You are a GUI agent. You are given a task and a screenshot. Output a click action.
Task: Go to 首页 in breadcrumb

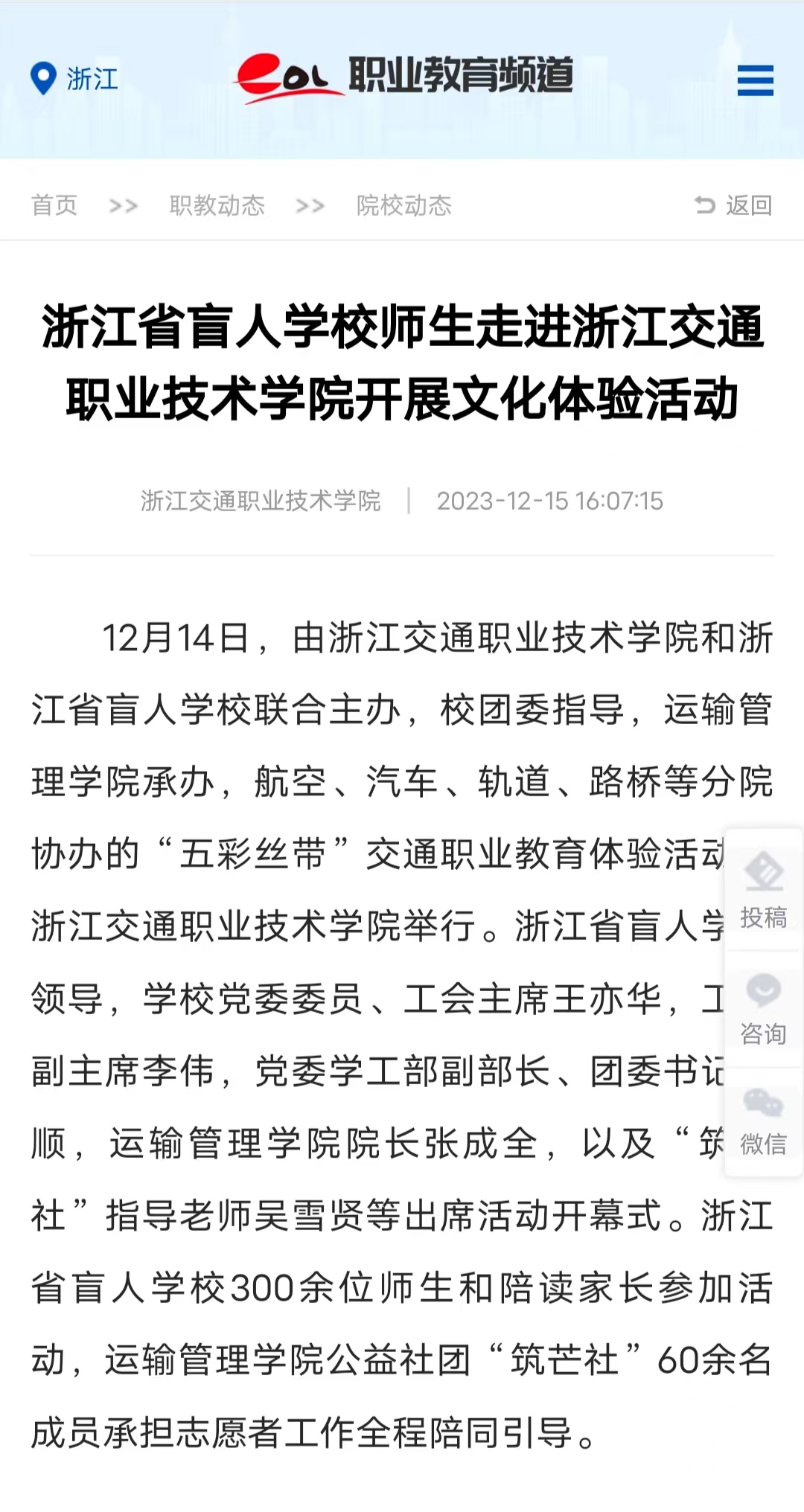tap(54, 205)
